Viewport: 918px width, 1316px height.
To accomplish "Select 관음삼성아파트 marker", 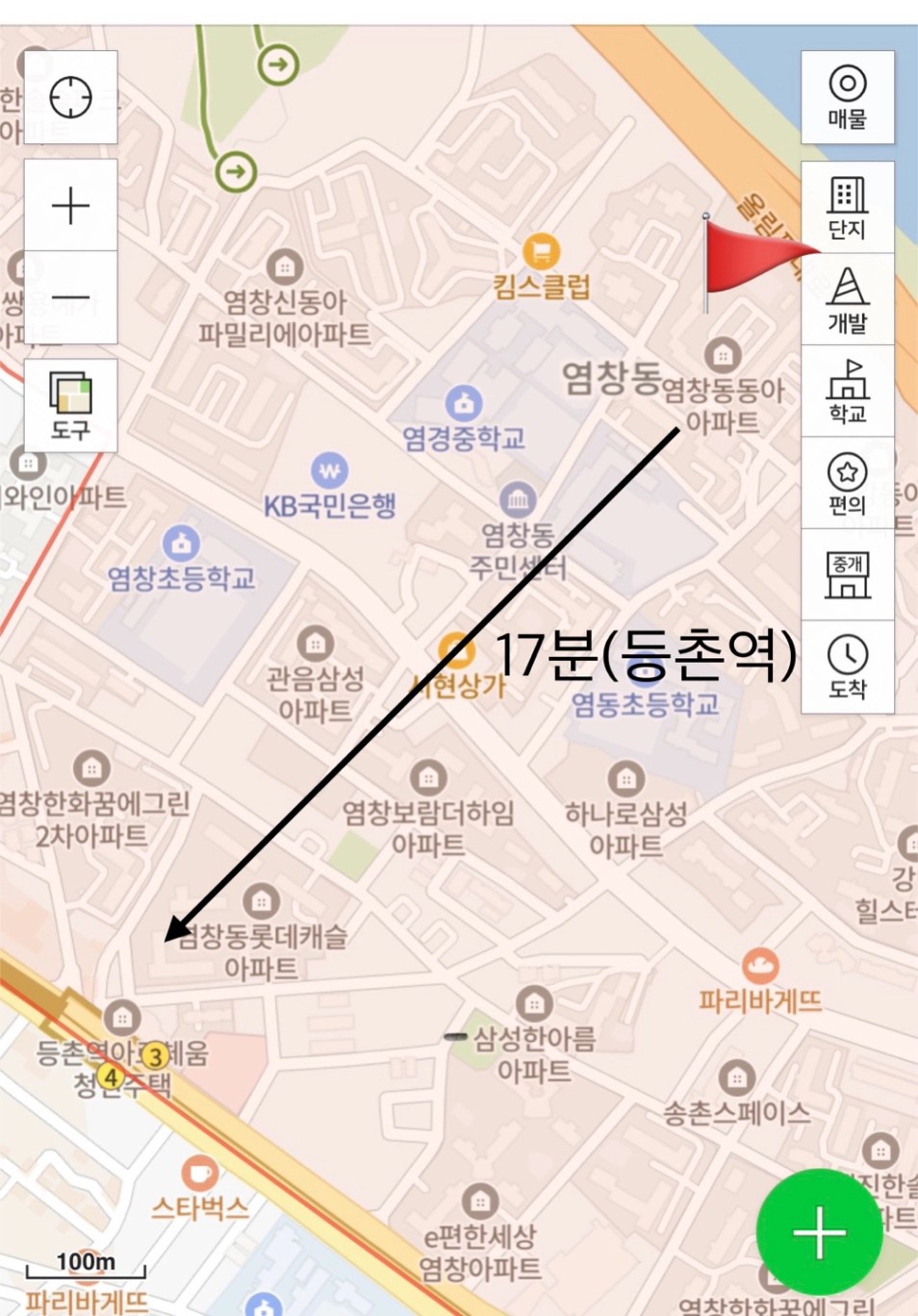I will (x=316, y=642).
